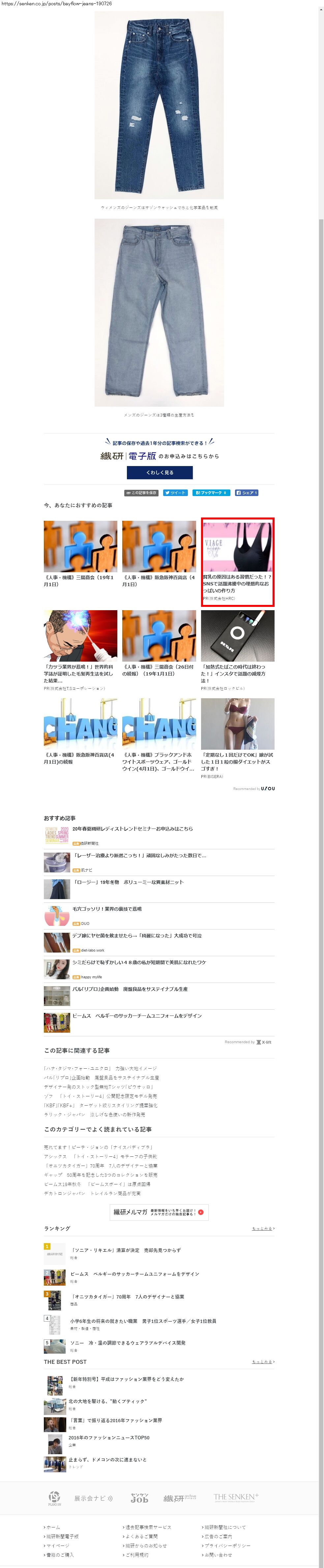Open related link about ハナ・タジマ・フォー・ユニクロ
The width and height of the screenshot is (324, 1568).
tap(100, 1068)
